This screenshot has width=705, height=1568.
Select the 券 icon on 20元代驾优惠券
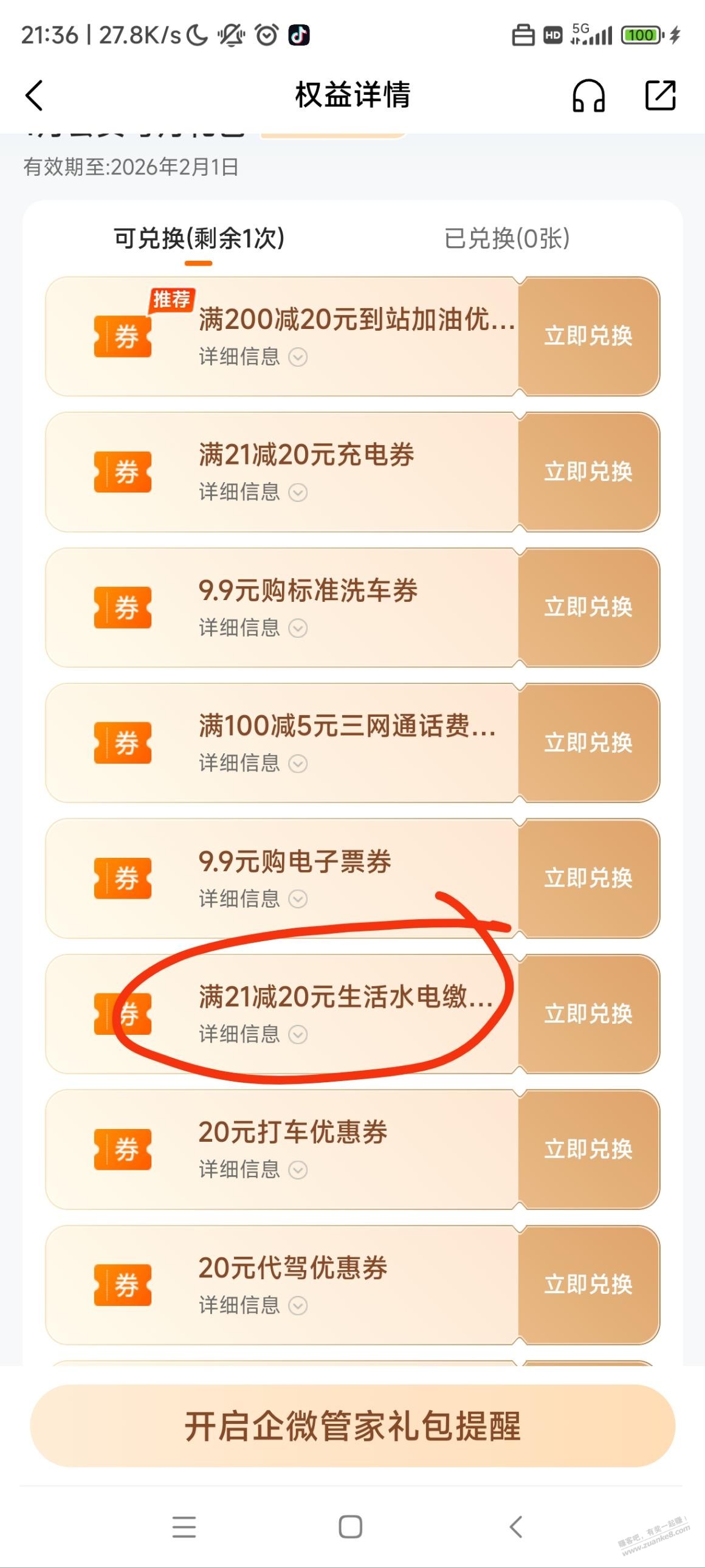pos(123,1284)
